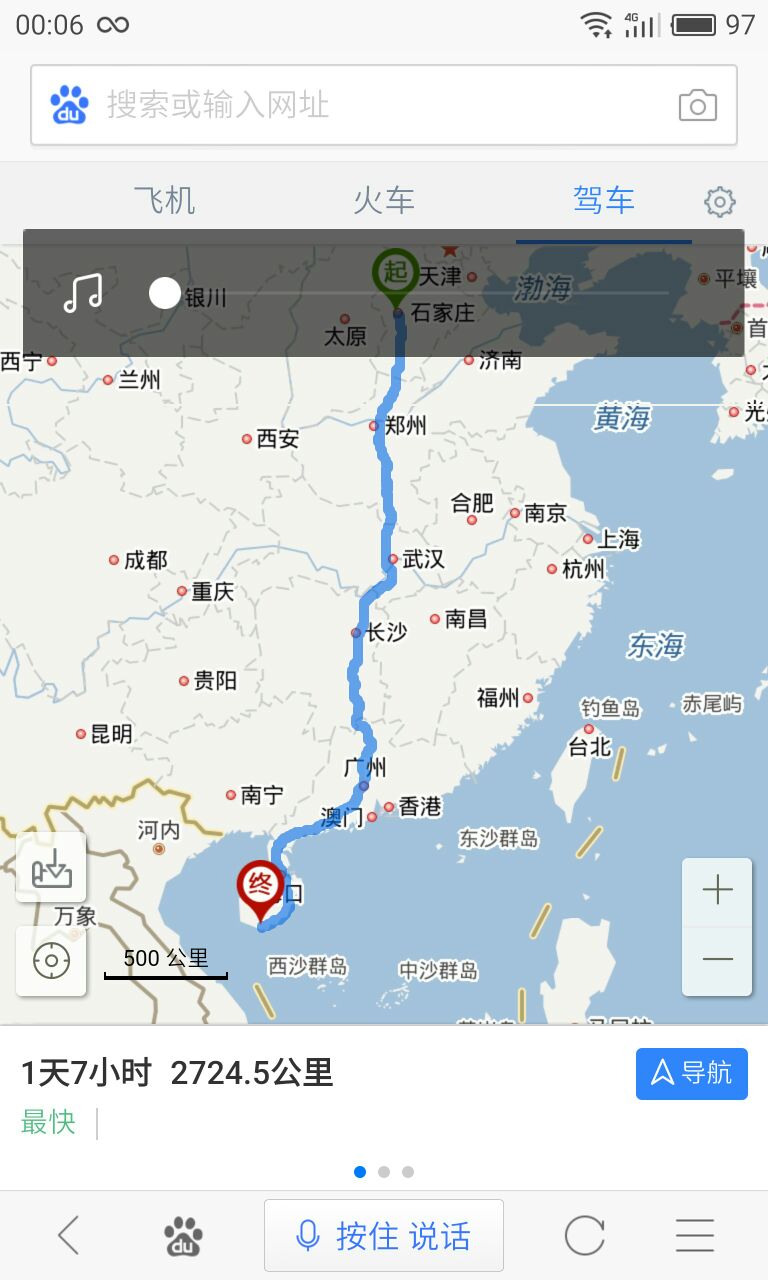768x1280 pixels.
Task: Select the 驾车 tab
Action: point(603,200)
